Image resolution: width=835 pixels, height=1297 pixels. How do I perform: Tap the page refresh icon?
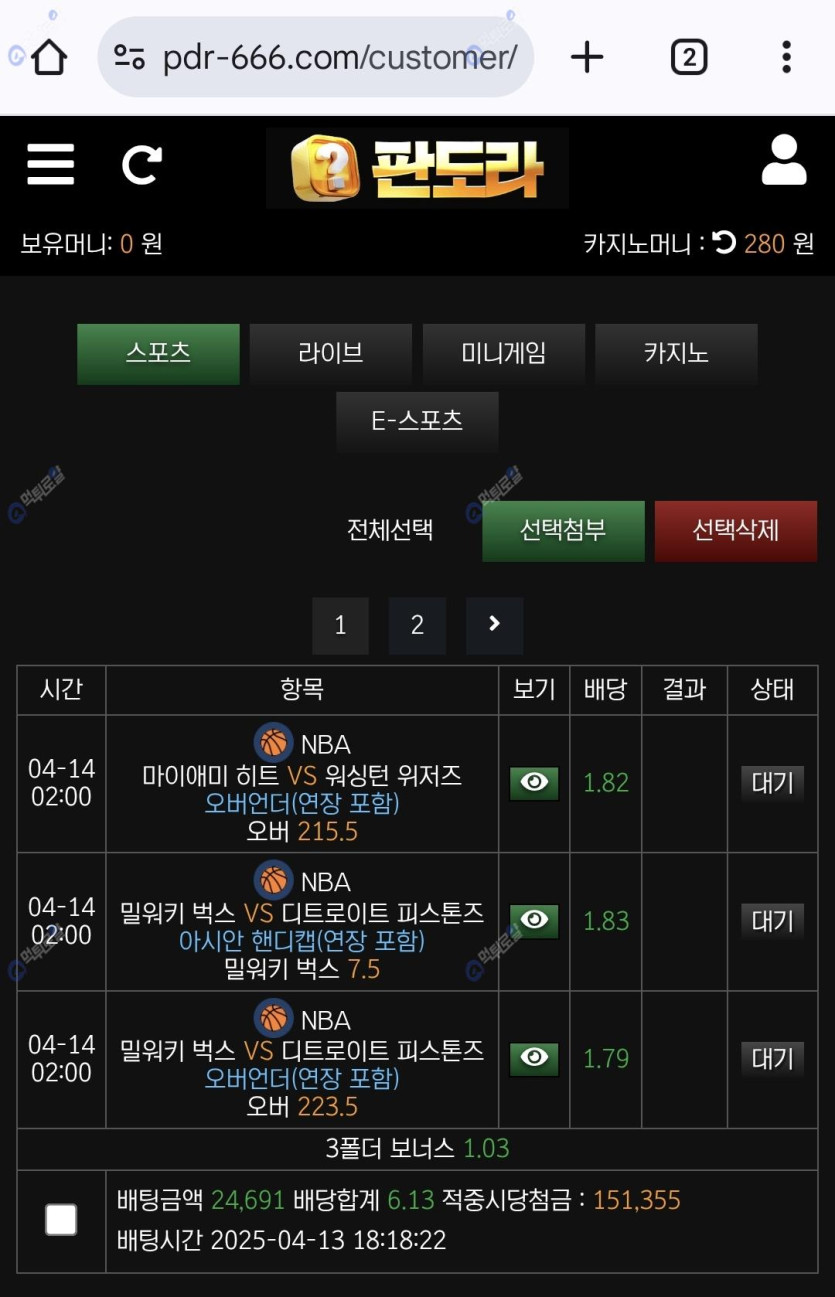click(x=141, y=164)
